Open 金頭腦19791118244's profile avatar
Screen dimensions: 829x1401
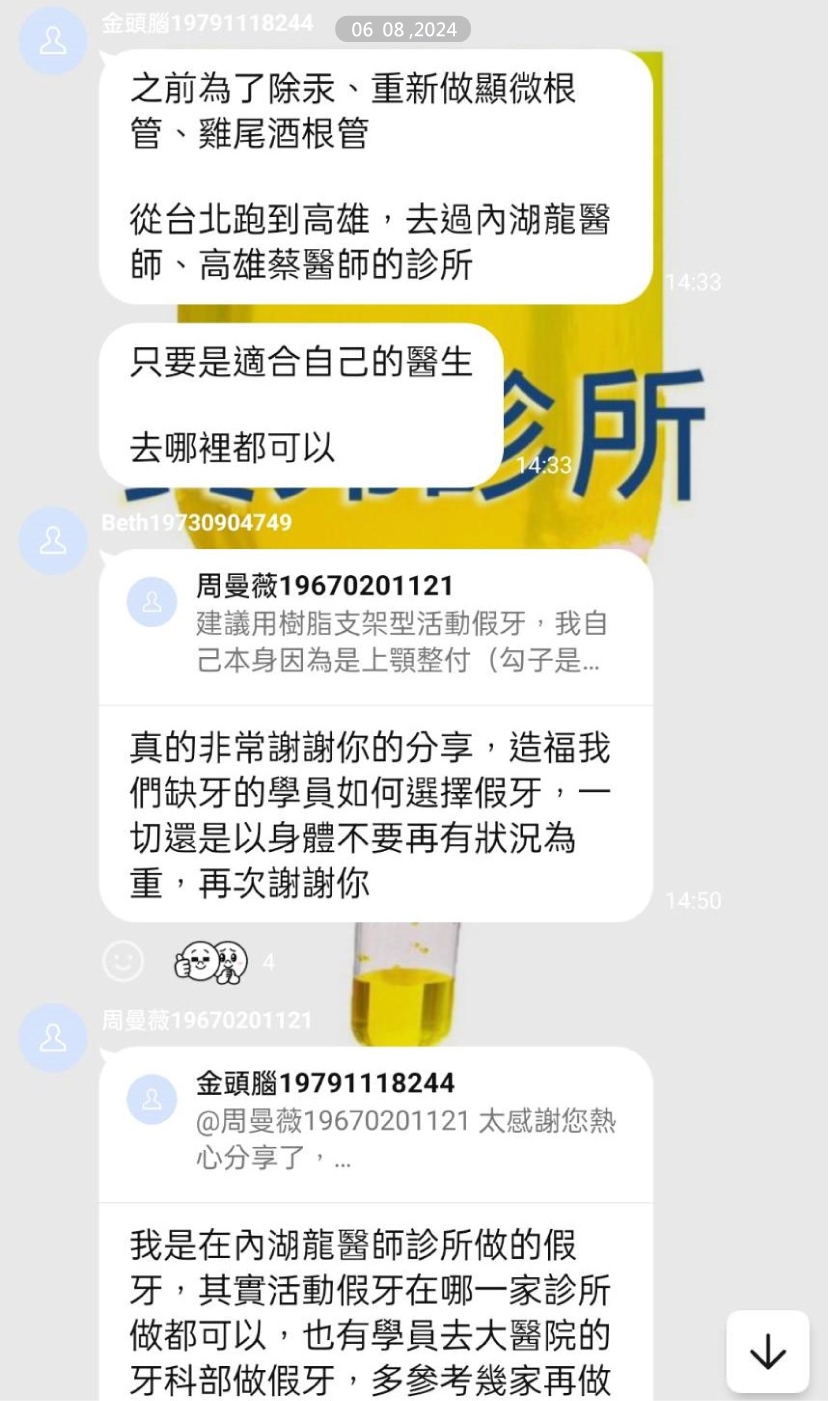pyautogui.click(x=53, y=41)
